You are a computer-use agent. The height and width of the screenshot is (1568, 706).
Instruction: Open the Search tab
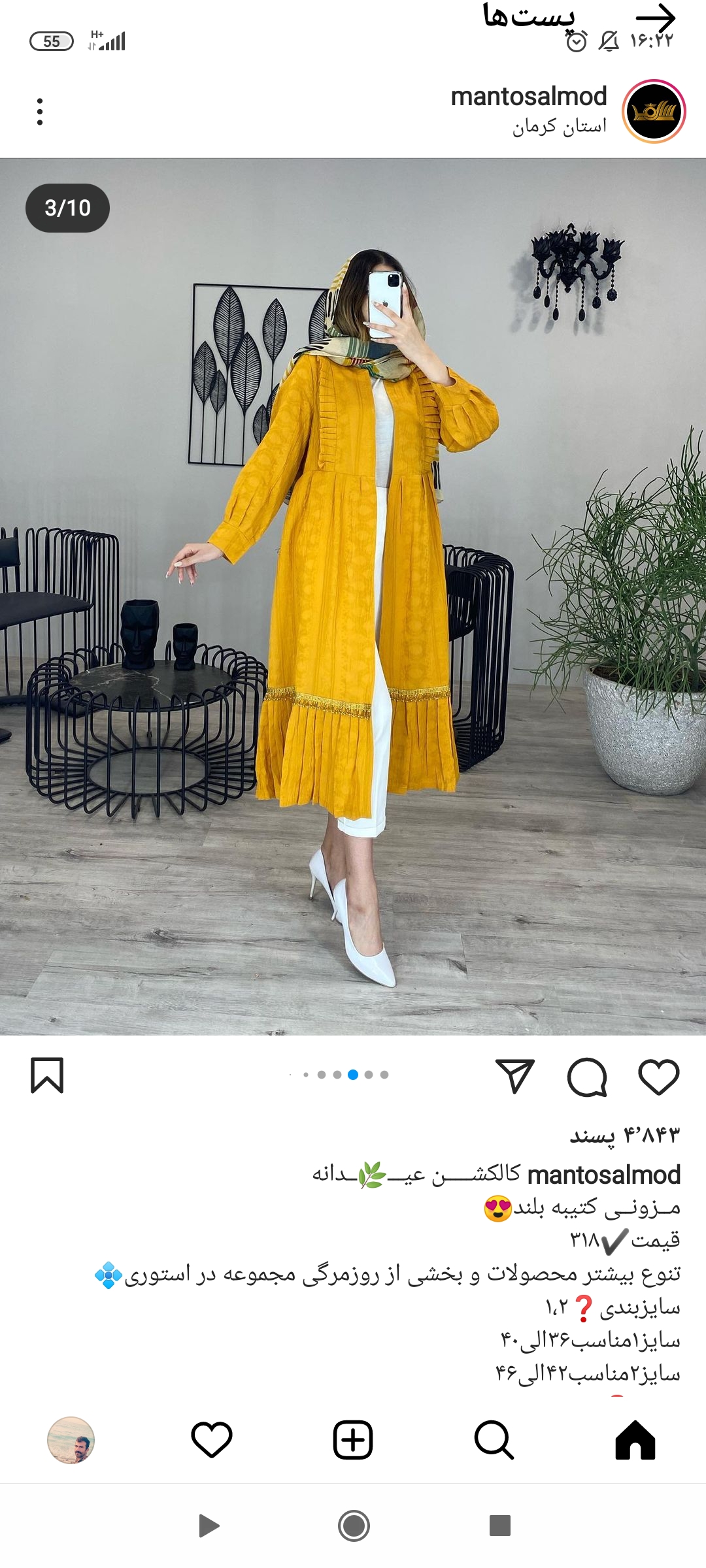tap(494, 1440)
